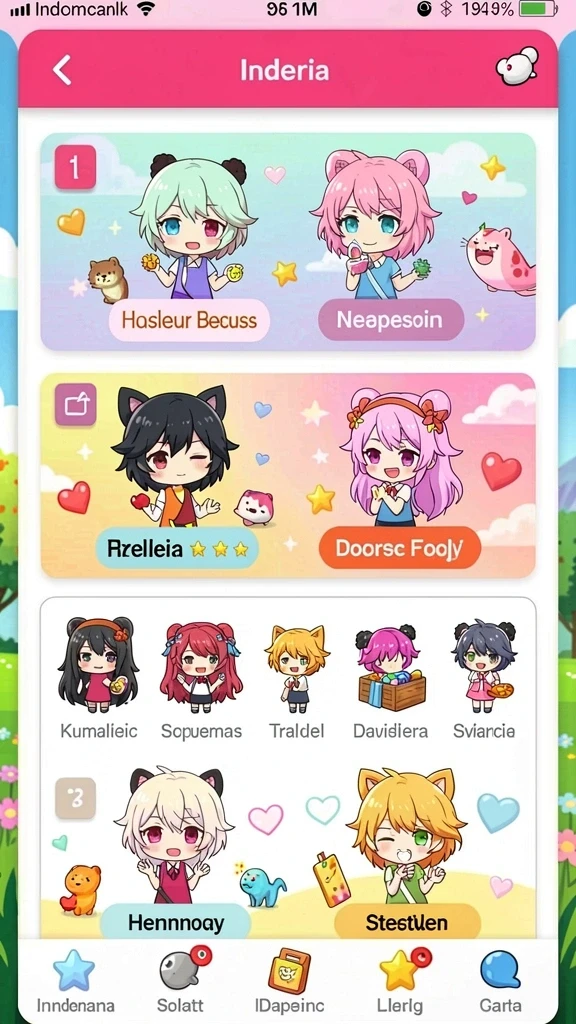Open the Kumalieic character

tap(99, 677)
